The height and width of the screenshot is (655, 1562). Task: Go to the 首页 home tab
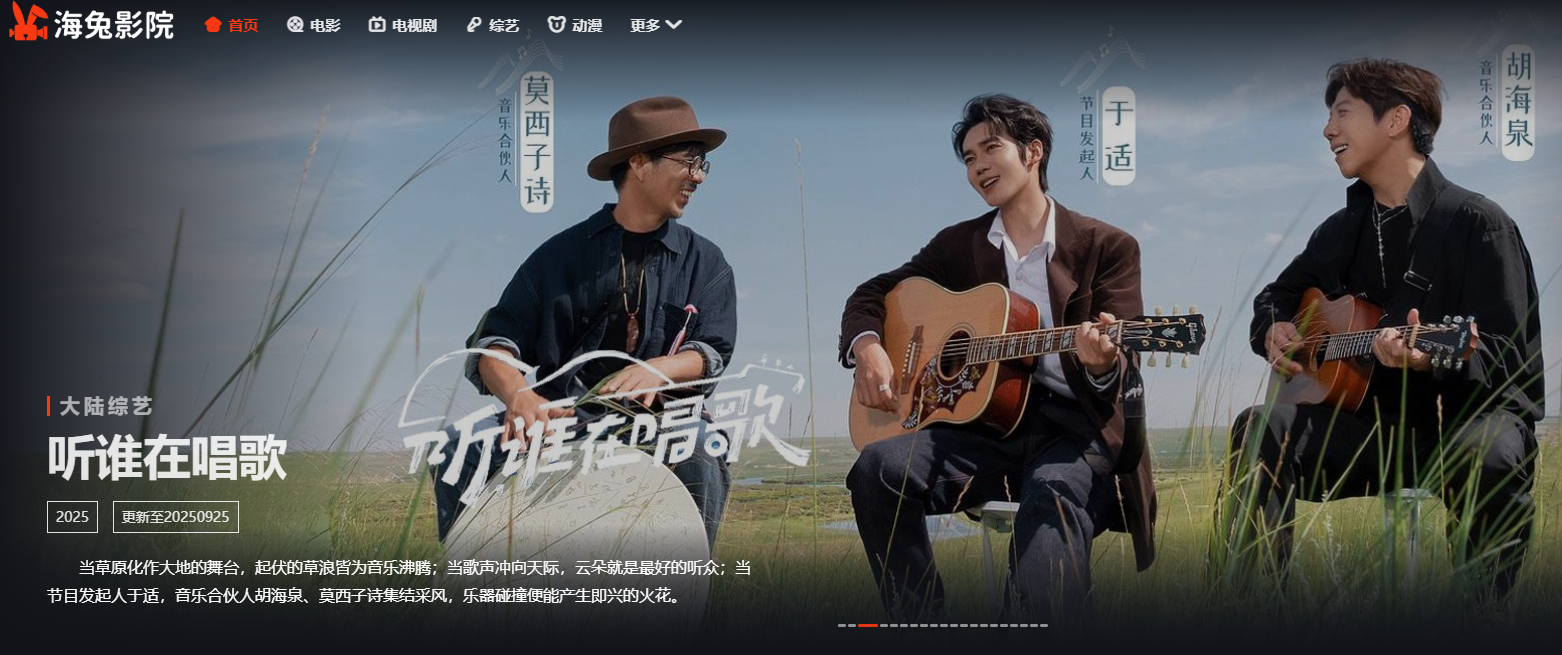[x=232, y=25]
